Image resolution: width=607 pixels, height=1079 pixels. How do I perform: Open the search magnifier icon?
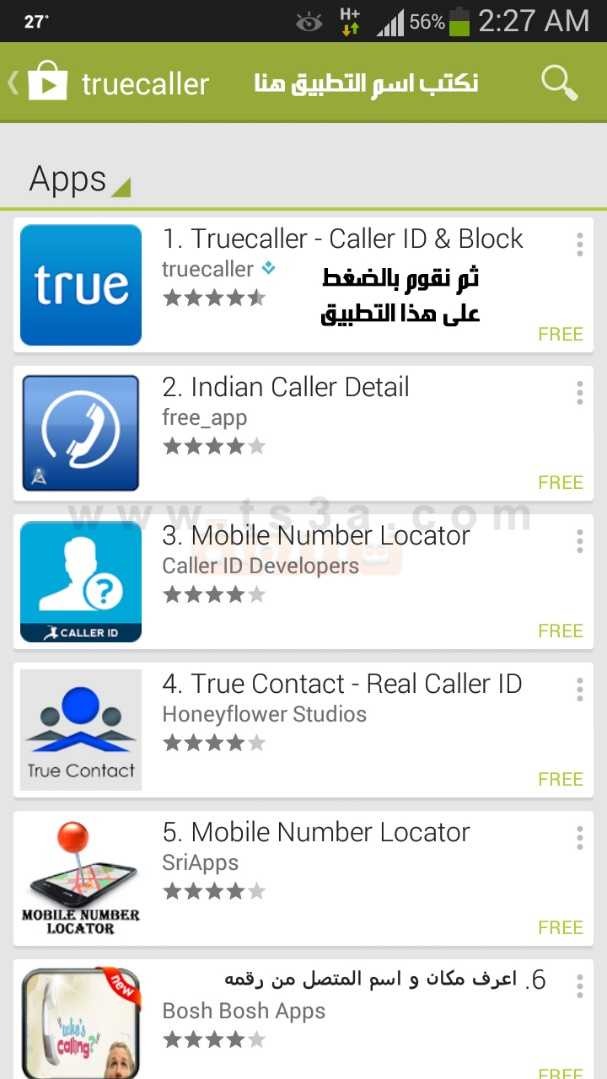(x=559, y=83)
